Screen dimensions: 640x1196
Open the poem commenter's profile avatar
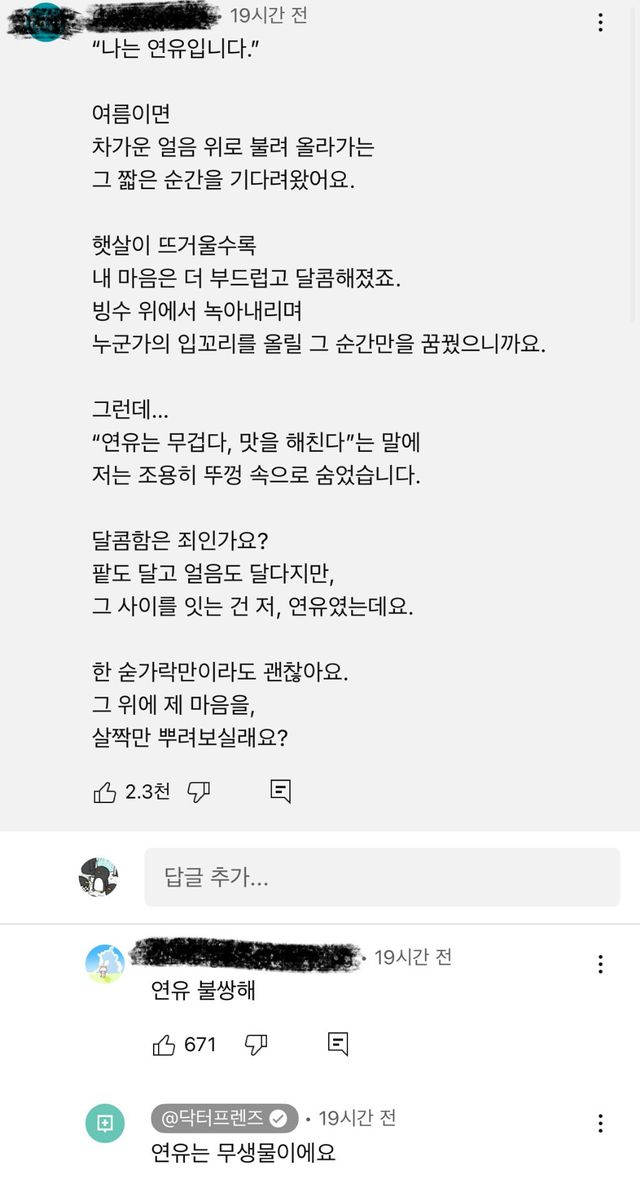[x=45, y=22]
